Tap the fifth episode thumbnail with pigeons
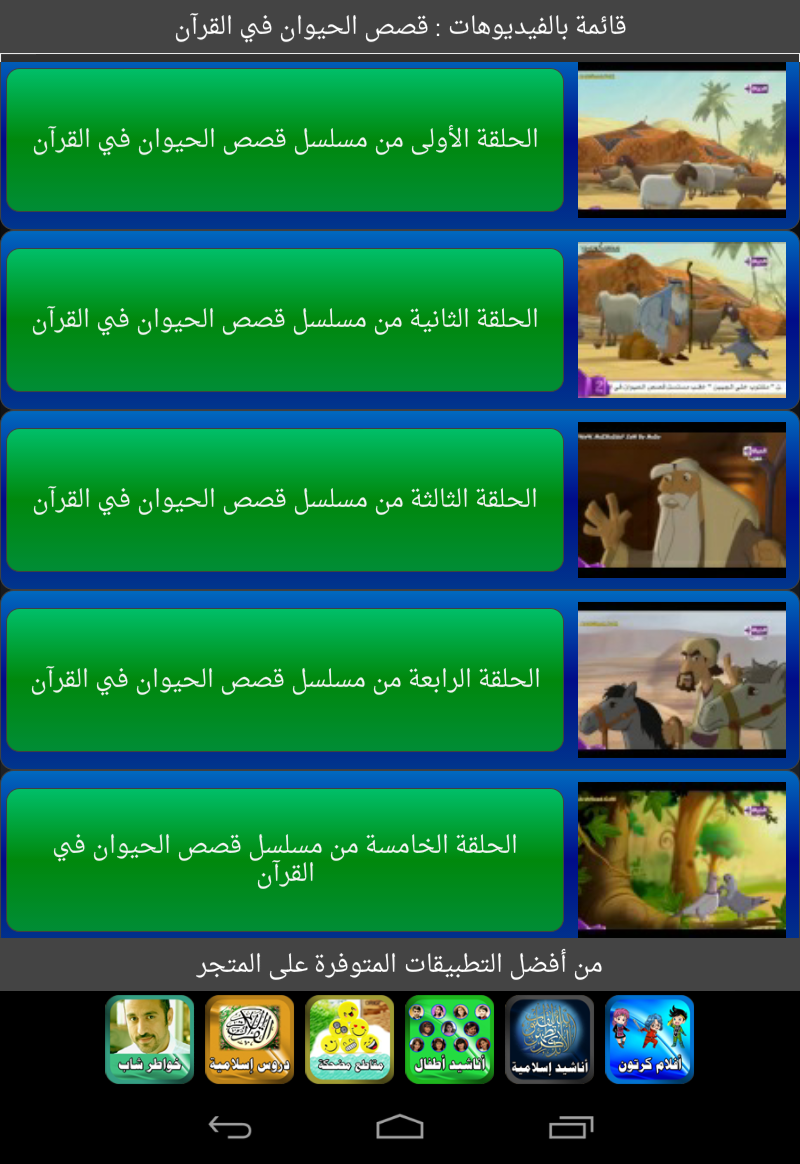Screen dimensions: 800x1164 click(x=682, y=860)
